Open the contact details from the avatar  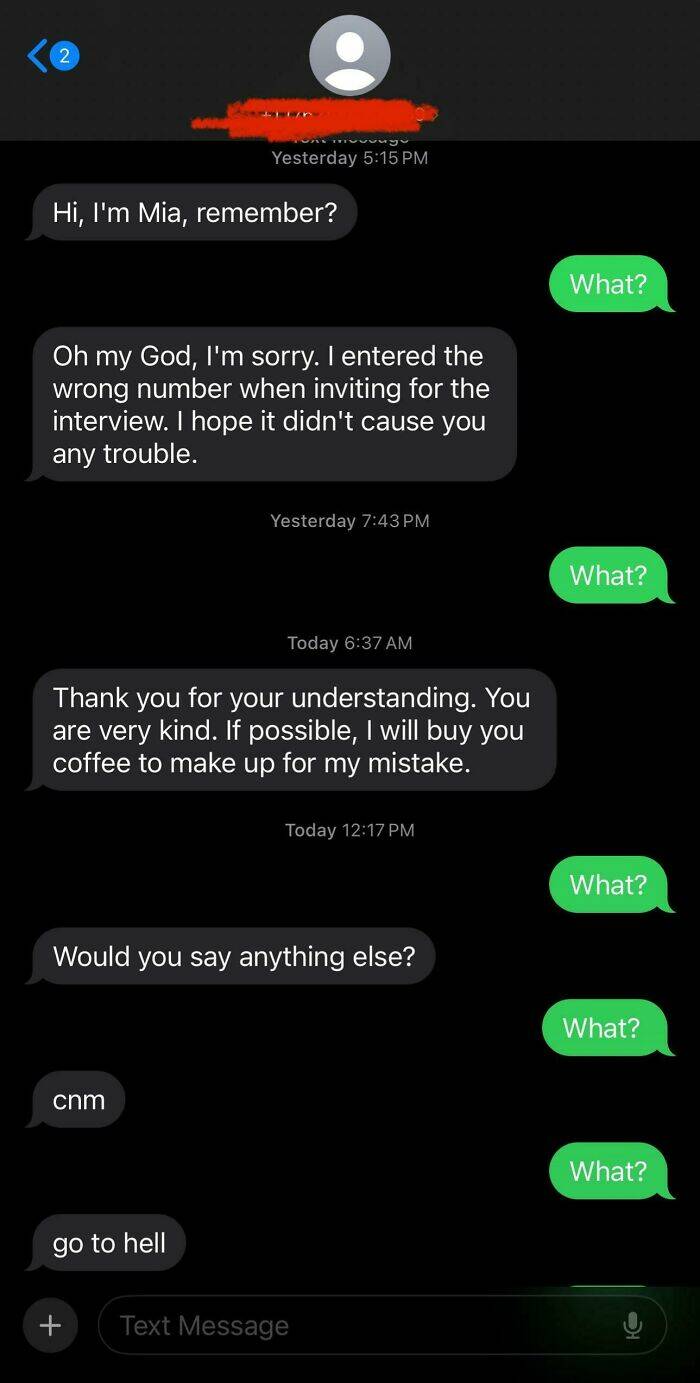coord(349,56)
